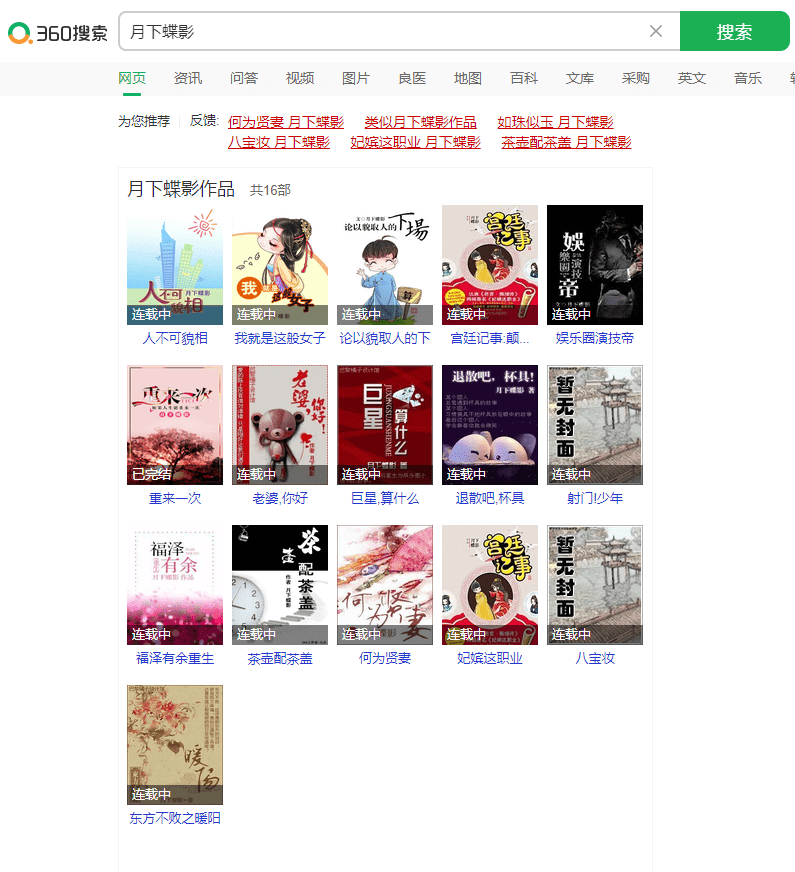Open the novel 娱乐圈演技帝
795x872 pixels.
pos(595,338)
